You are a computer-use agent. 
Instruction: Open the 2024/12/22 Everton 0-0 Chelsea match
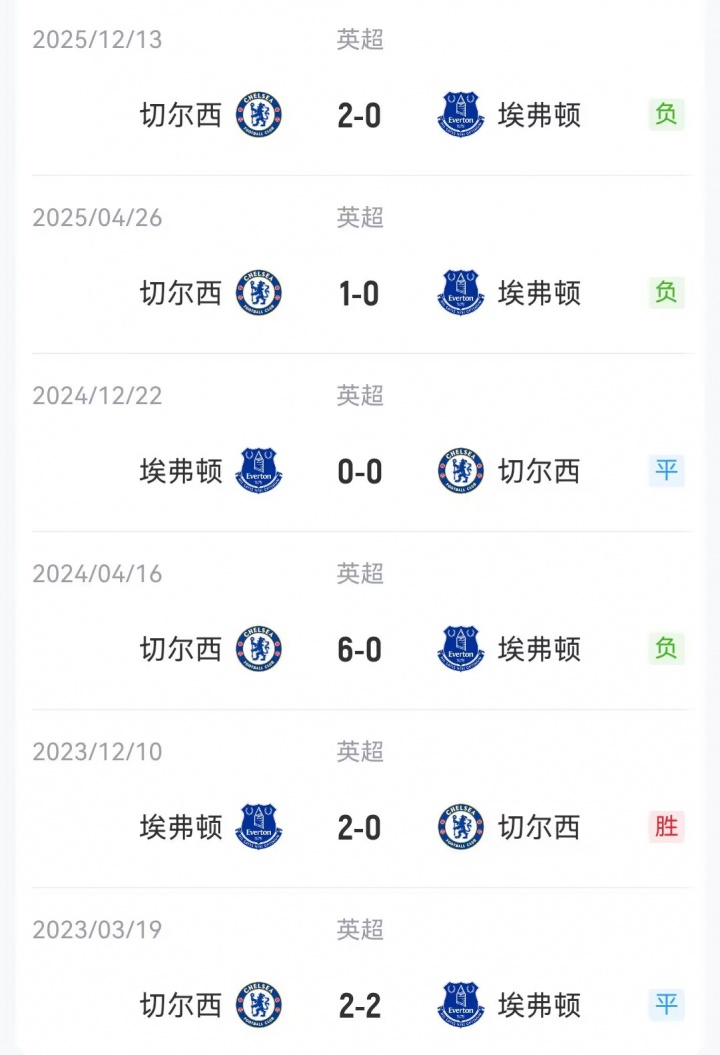coord(359,472)
